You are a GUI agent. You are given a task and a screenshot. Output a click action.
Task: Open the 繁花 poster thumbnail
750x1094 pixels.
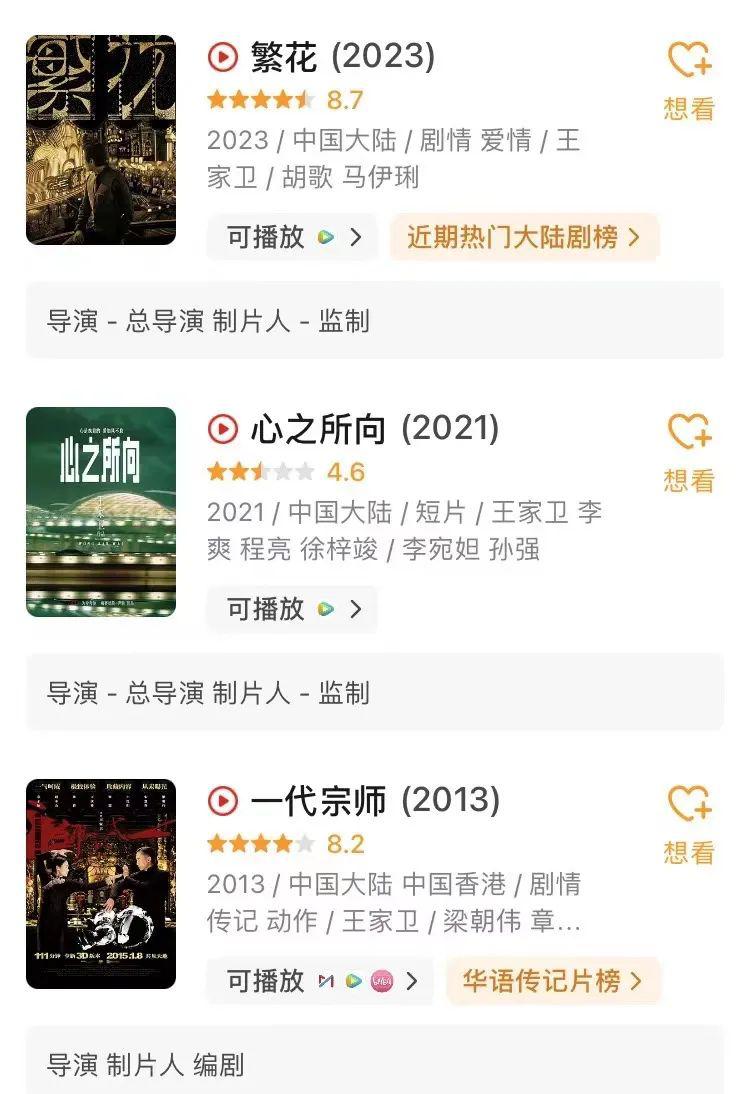click(x=101, y=140)
